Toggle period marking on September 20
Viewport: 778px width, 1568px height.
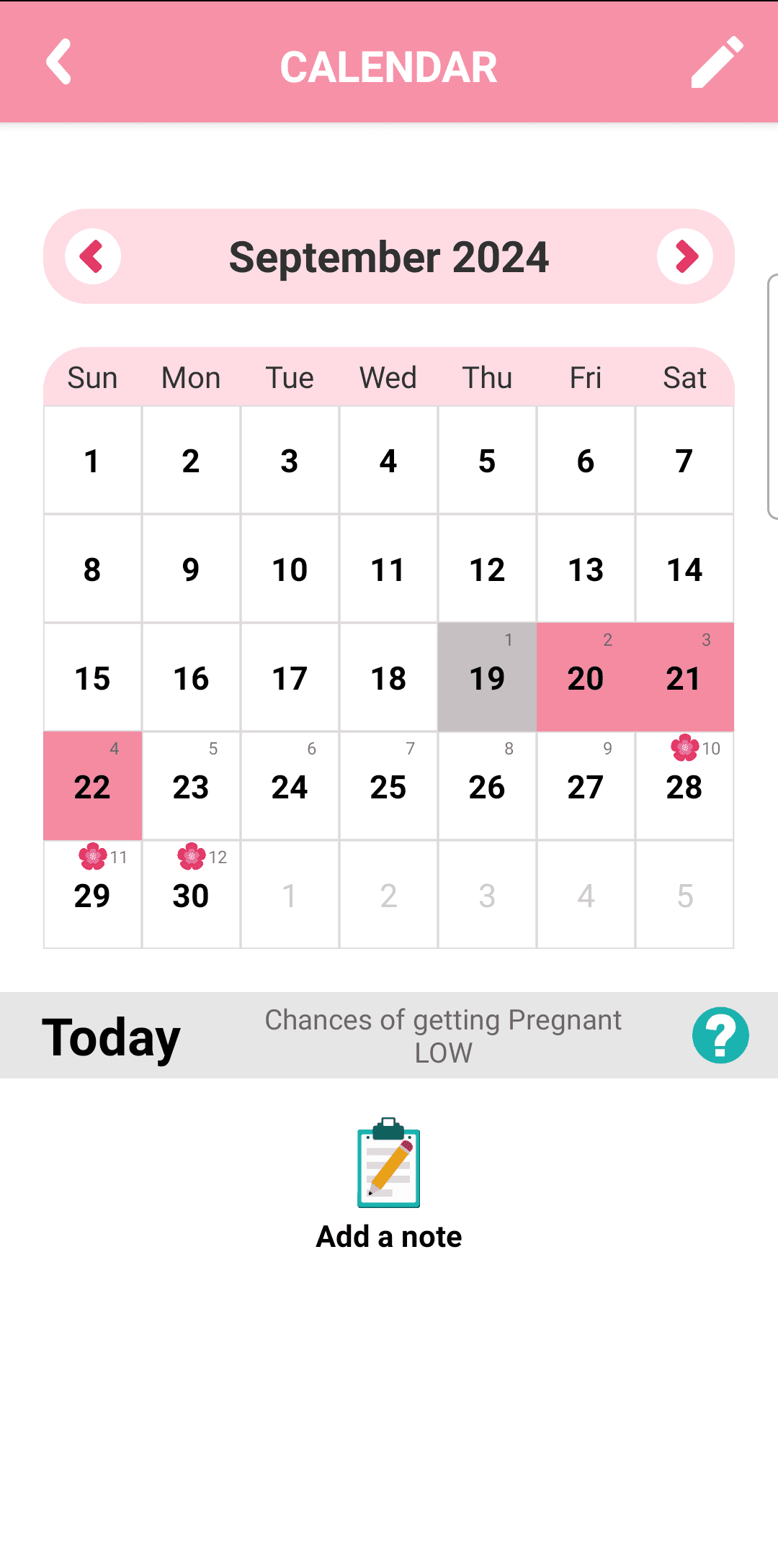click(x=585, y=677)
